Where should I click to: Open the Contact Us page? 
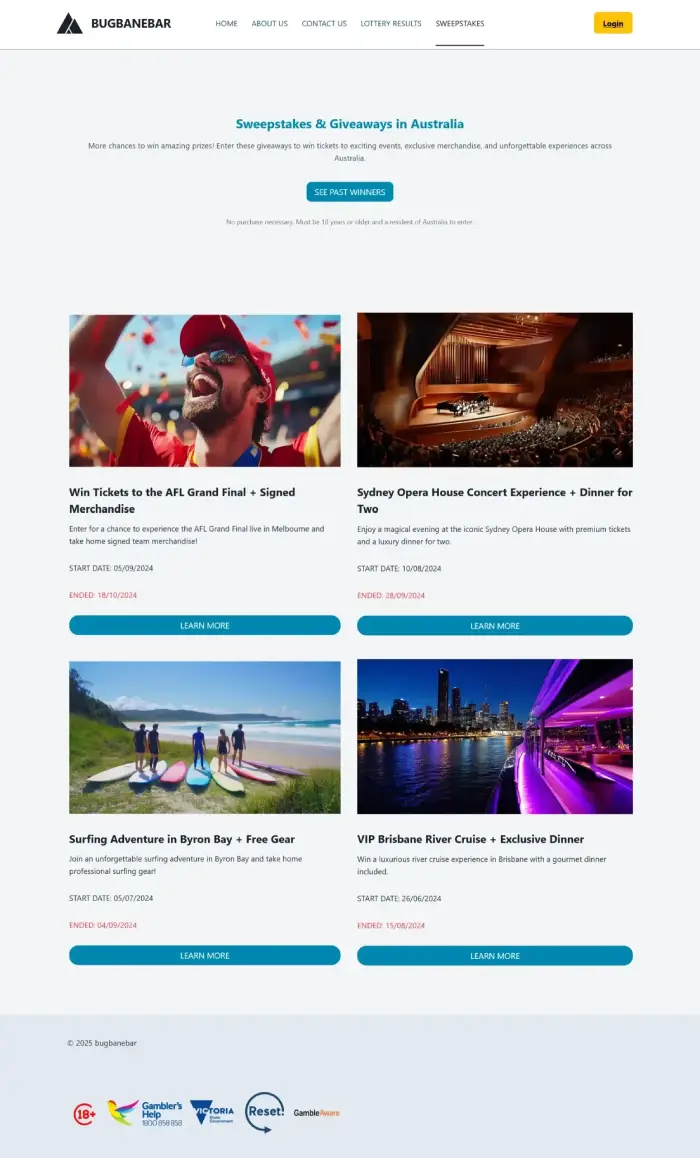(x=324, y=23)
